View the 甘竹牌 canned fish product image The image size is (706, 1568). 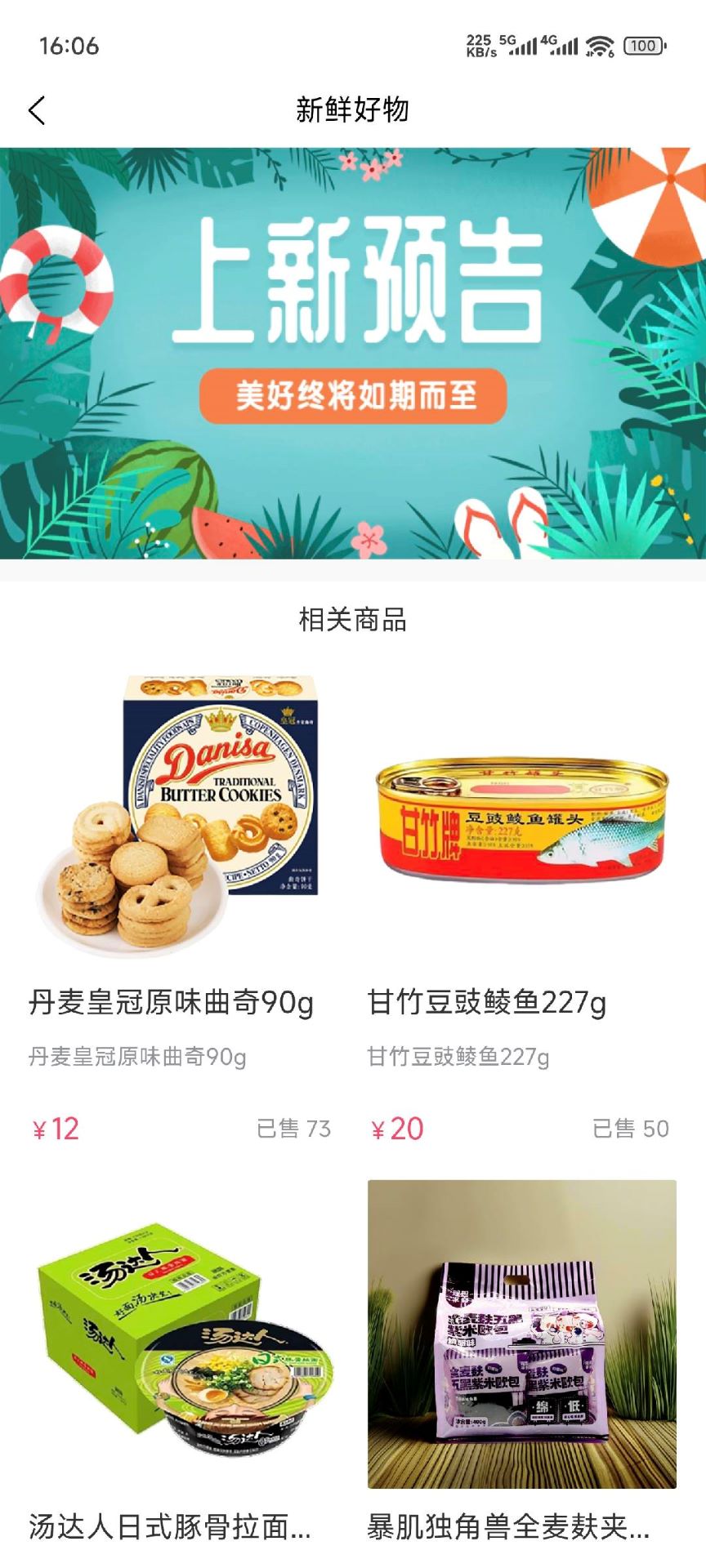pyautogui.click(x=529, y=817)
